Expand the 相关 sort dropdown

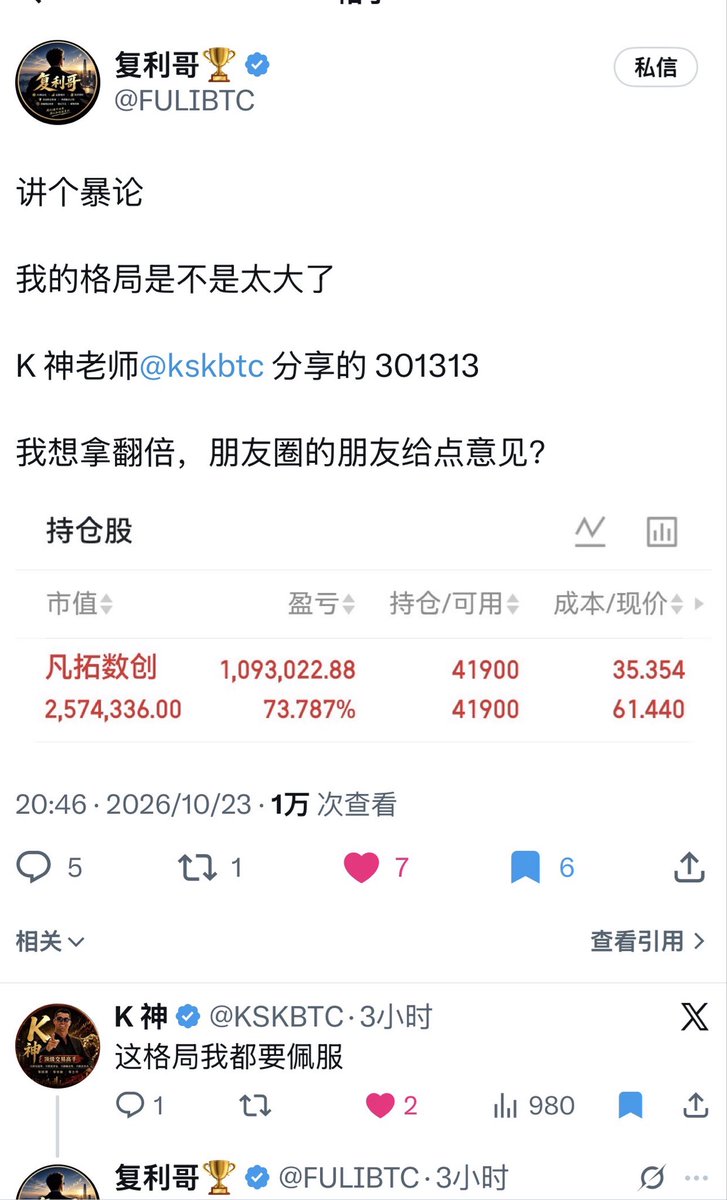tap(50, 941)
